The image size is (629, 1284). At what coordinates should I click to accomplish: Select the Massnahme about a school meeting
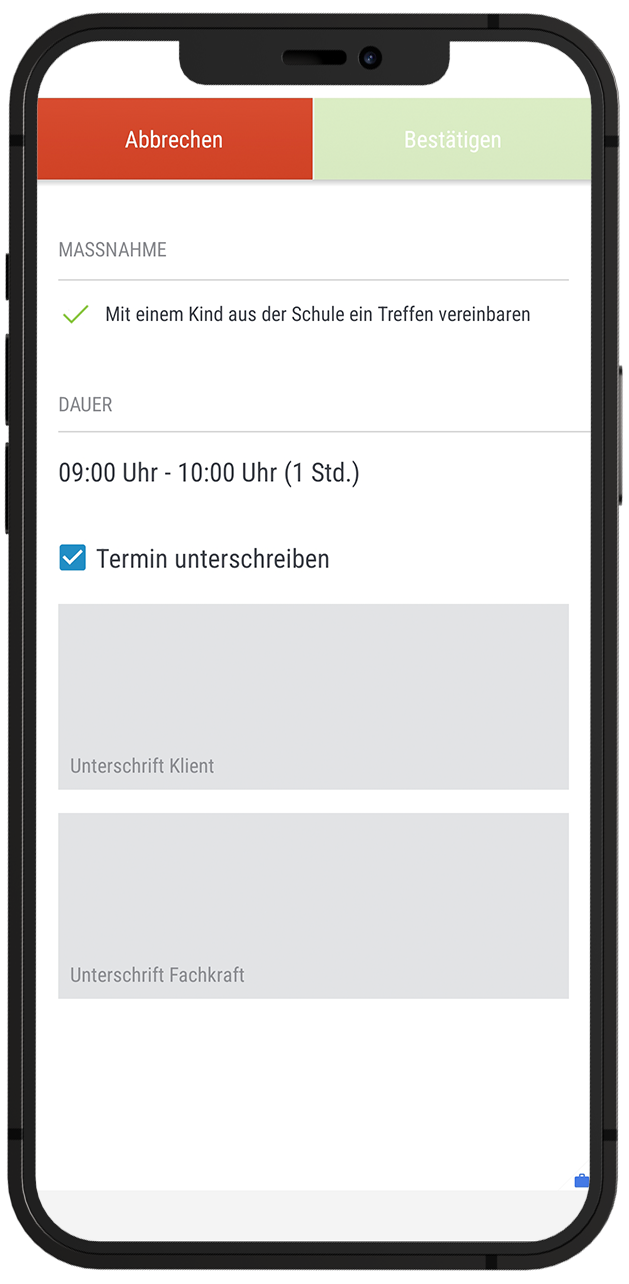pos(314,315)
